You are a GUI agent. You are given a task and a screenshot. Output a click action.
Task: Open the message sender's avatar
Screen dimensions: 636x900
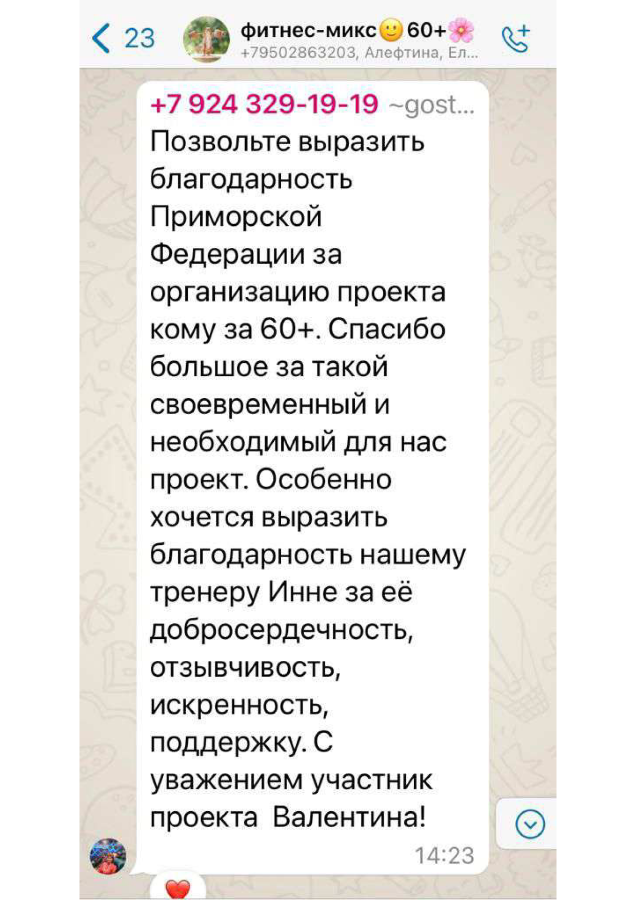[108, 856]
